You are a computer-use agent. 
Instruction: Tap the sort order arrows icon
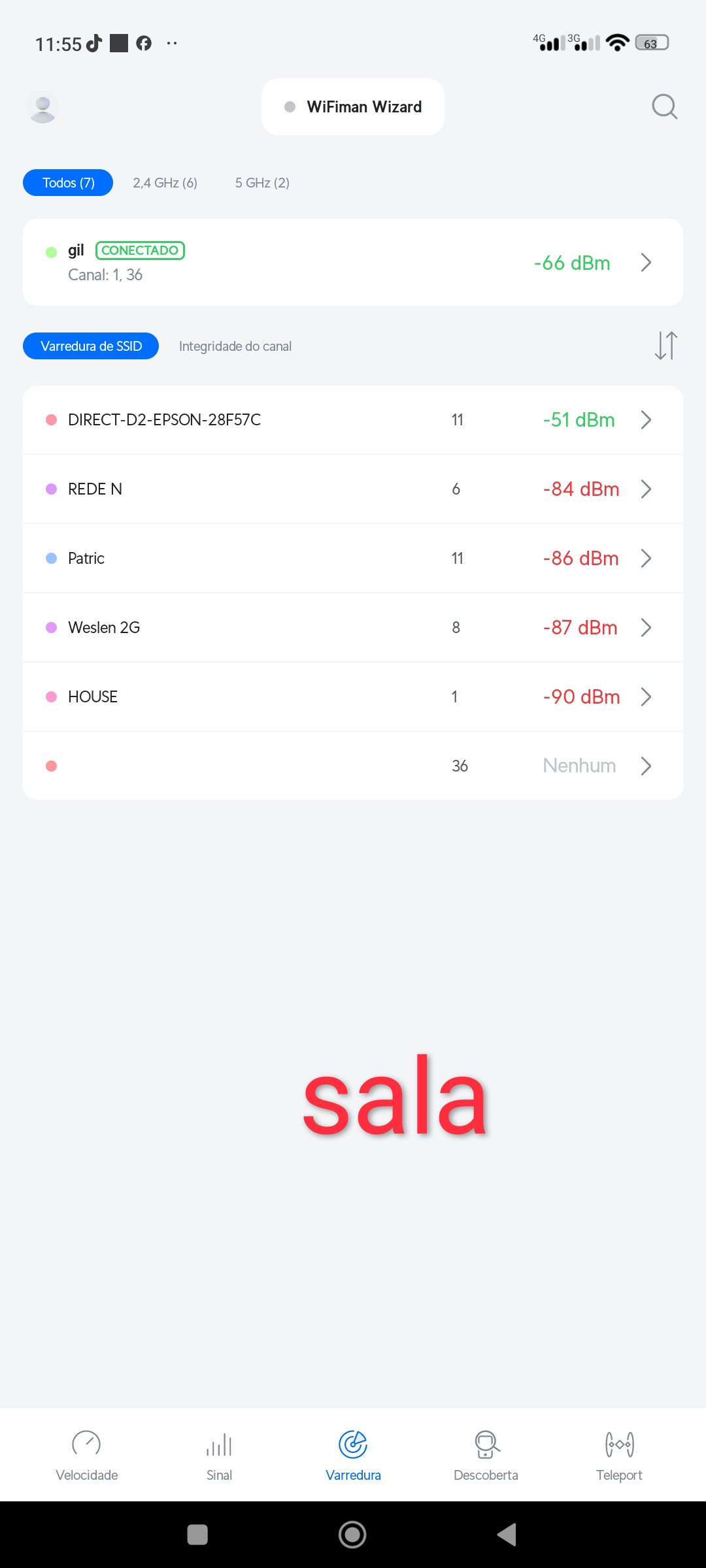tap(665, 346)
